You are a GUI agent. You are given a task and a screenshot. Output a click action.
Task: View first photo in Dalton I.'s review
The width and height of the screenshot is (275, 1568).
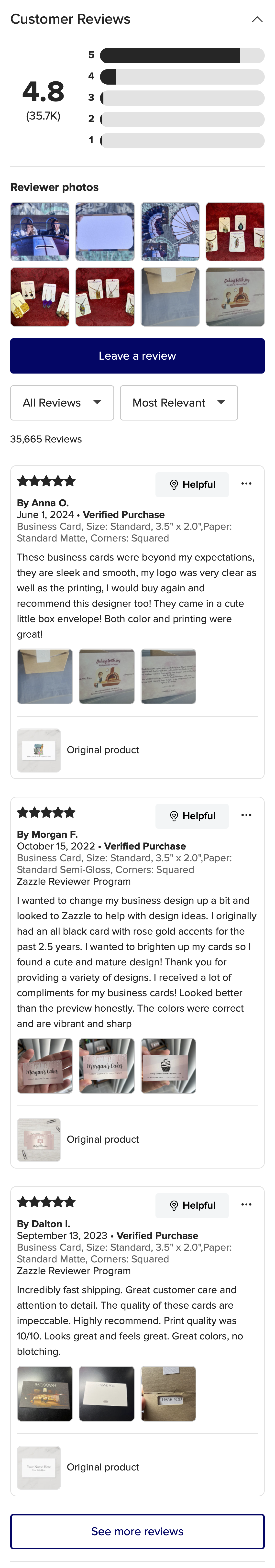[44, 1394]
